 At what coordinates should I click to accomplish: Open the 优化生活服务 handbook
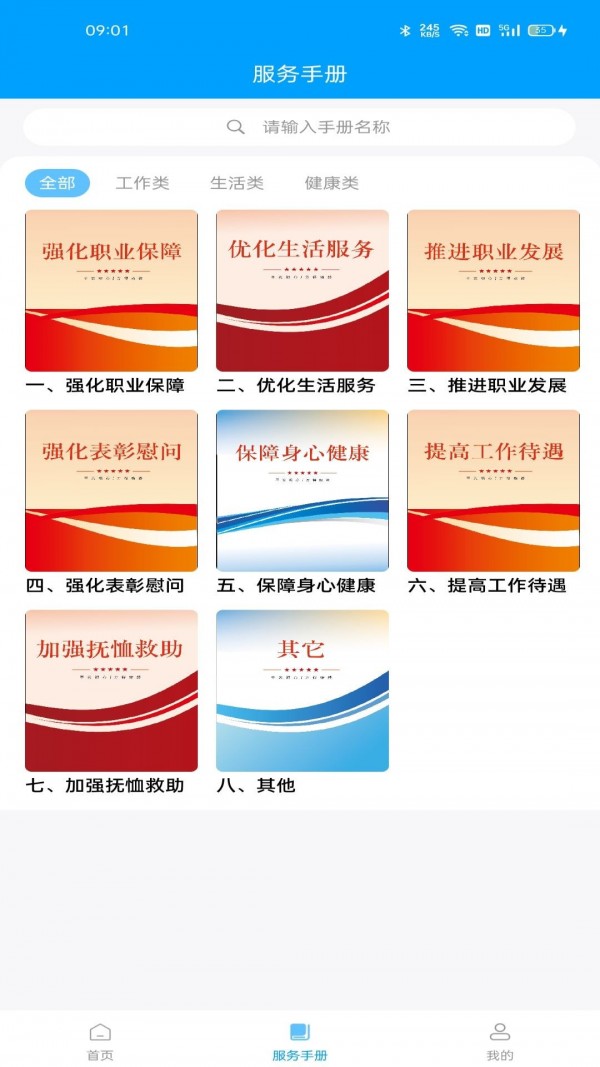[x=302, y=291]
